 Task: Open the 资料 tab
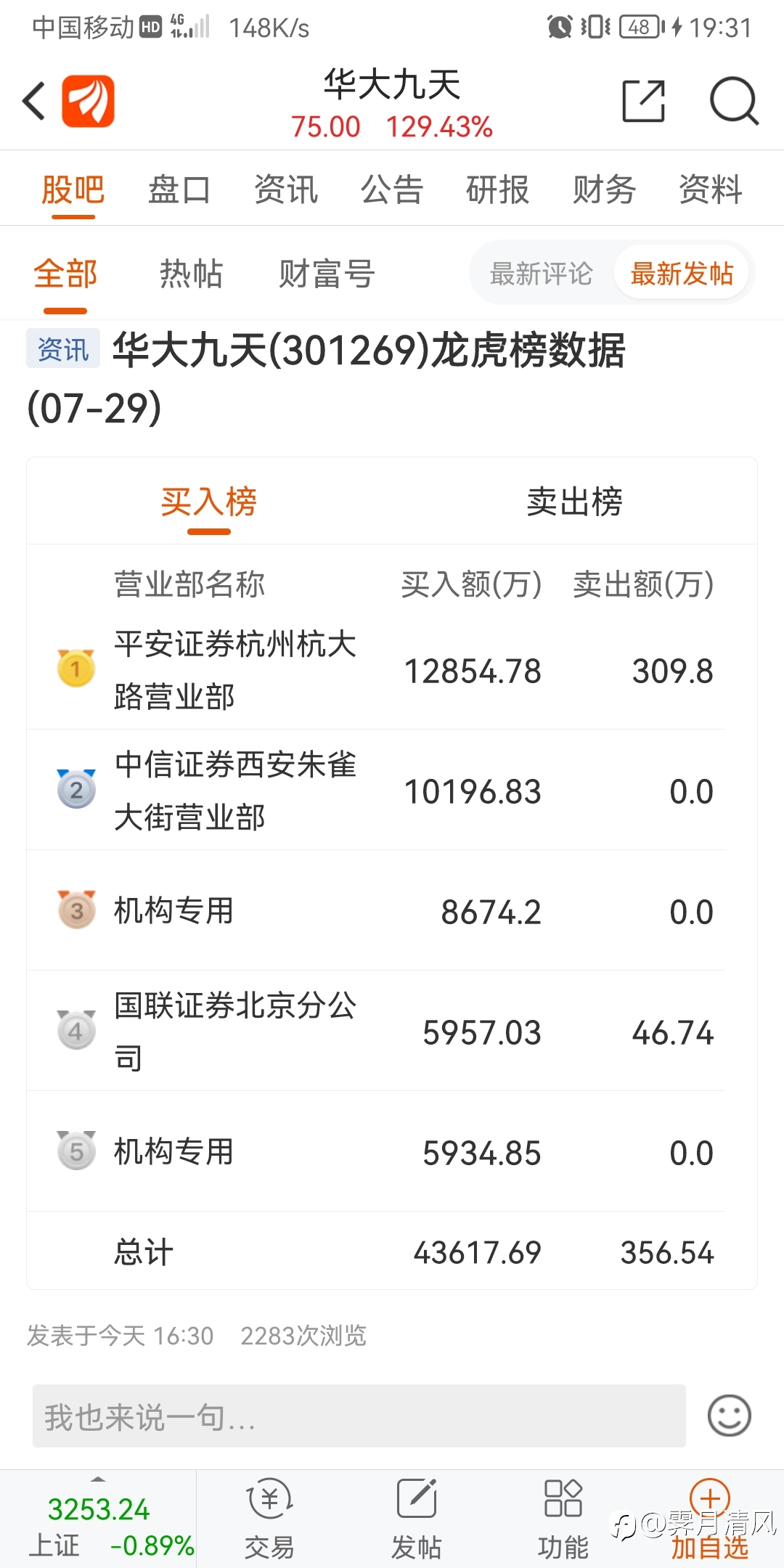711,190
